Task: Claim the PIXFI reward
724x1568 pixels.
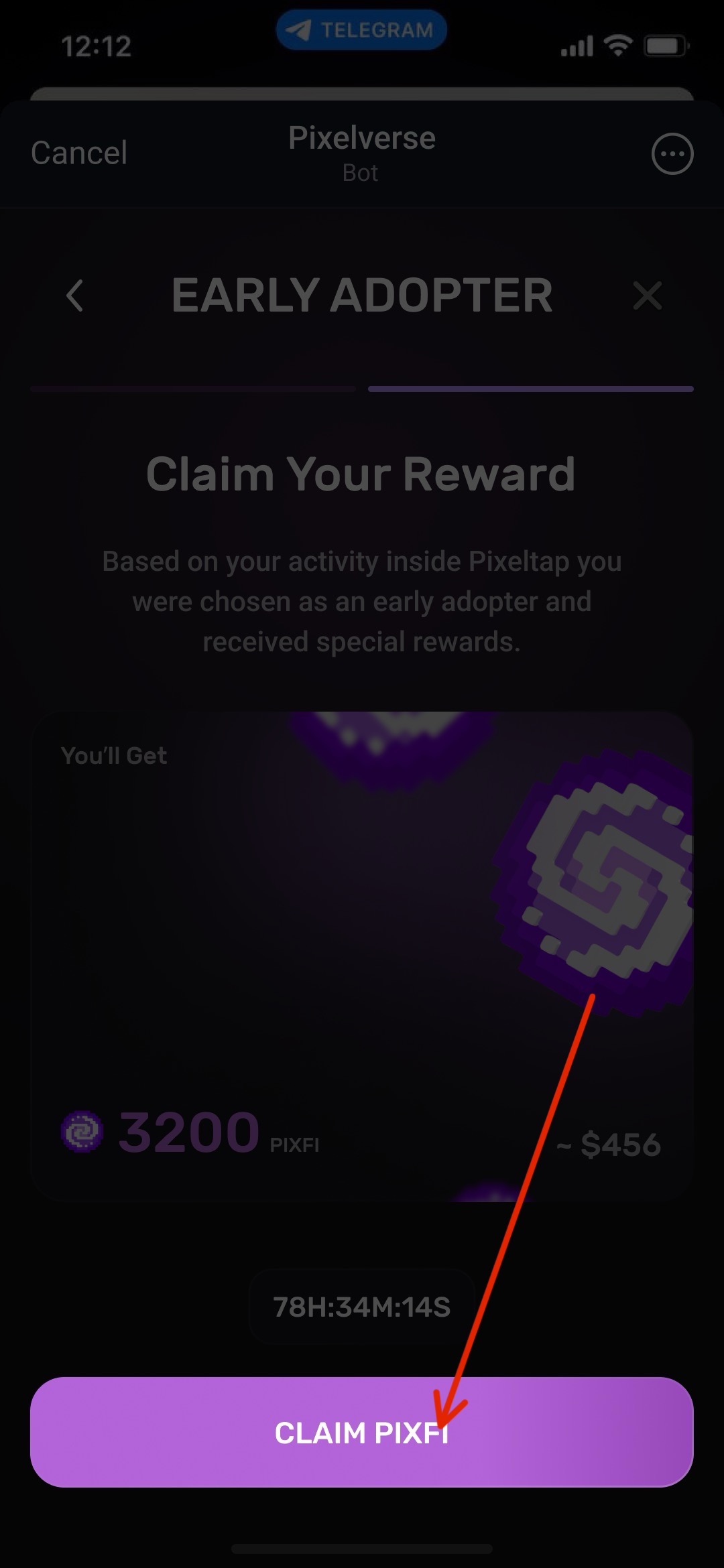Action: coord(361,1432)
